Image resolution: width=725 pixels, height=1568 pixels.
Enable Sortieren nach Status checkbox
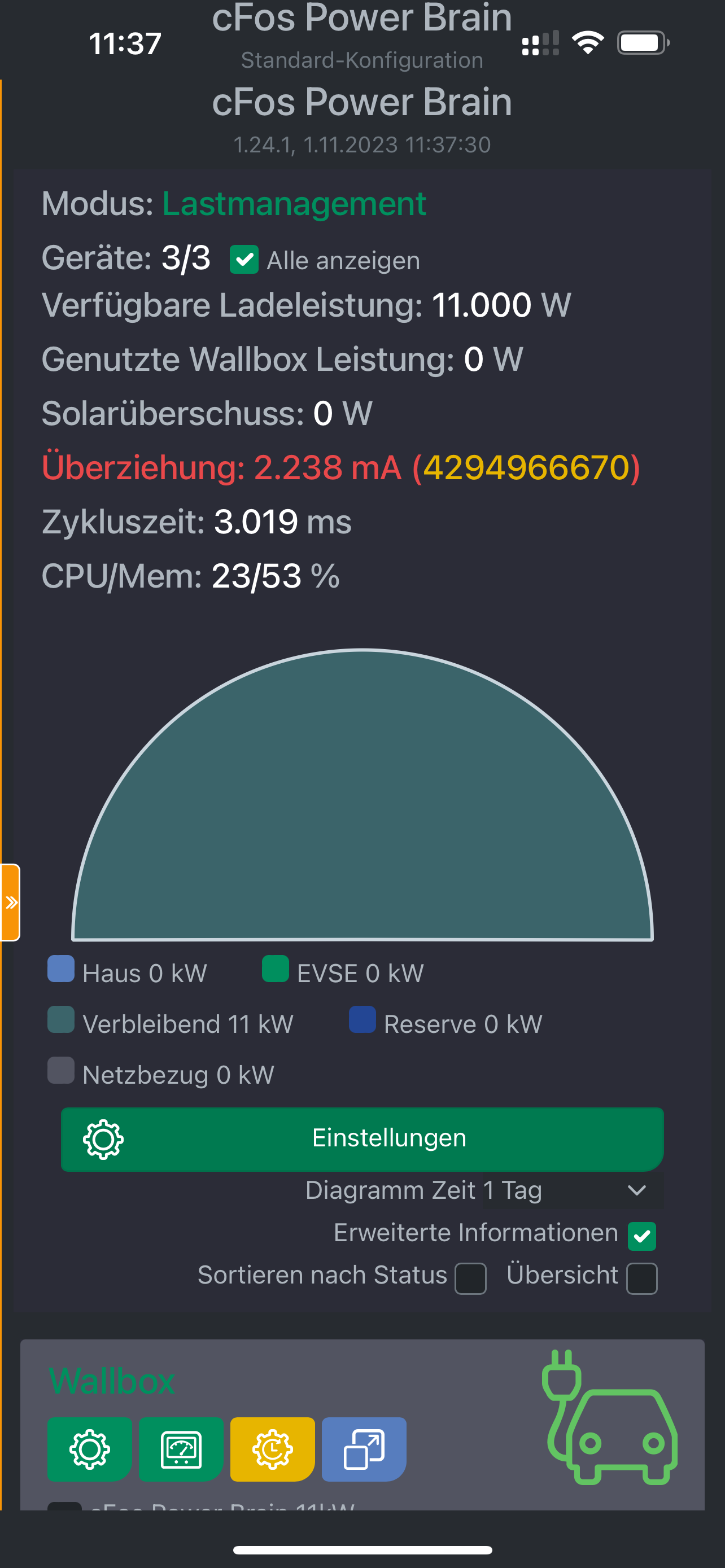point(470,1278)
